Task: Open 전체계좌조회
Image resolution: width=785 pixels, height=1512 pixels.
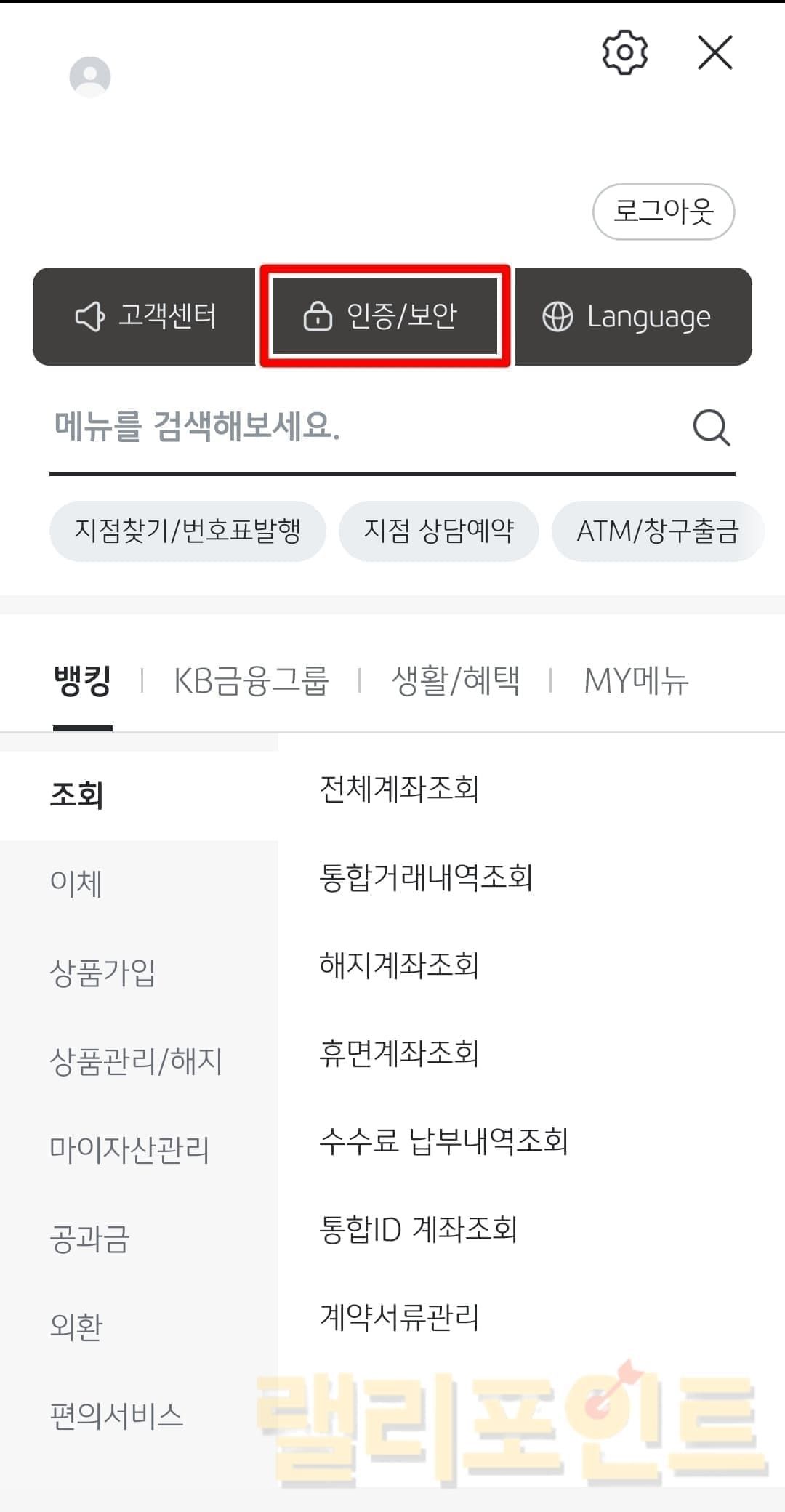Action: pos(399,789)
